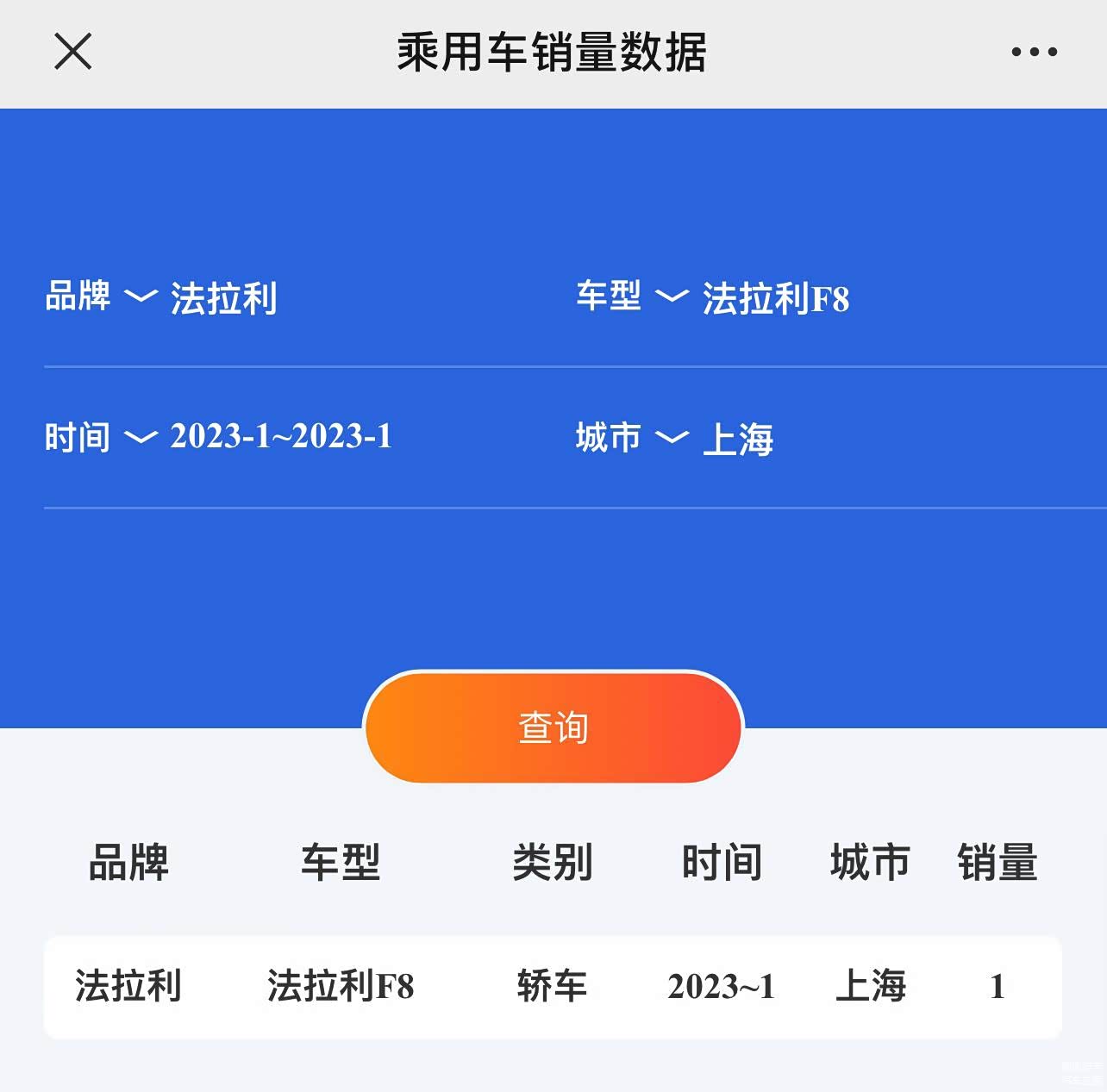Expand the 品牌 brand dropdown
1107x1092 pixels.
[141, 297]
